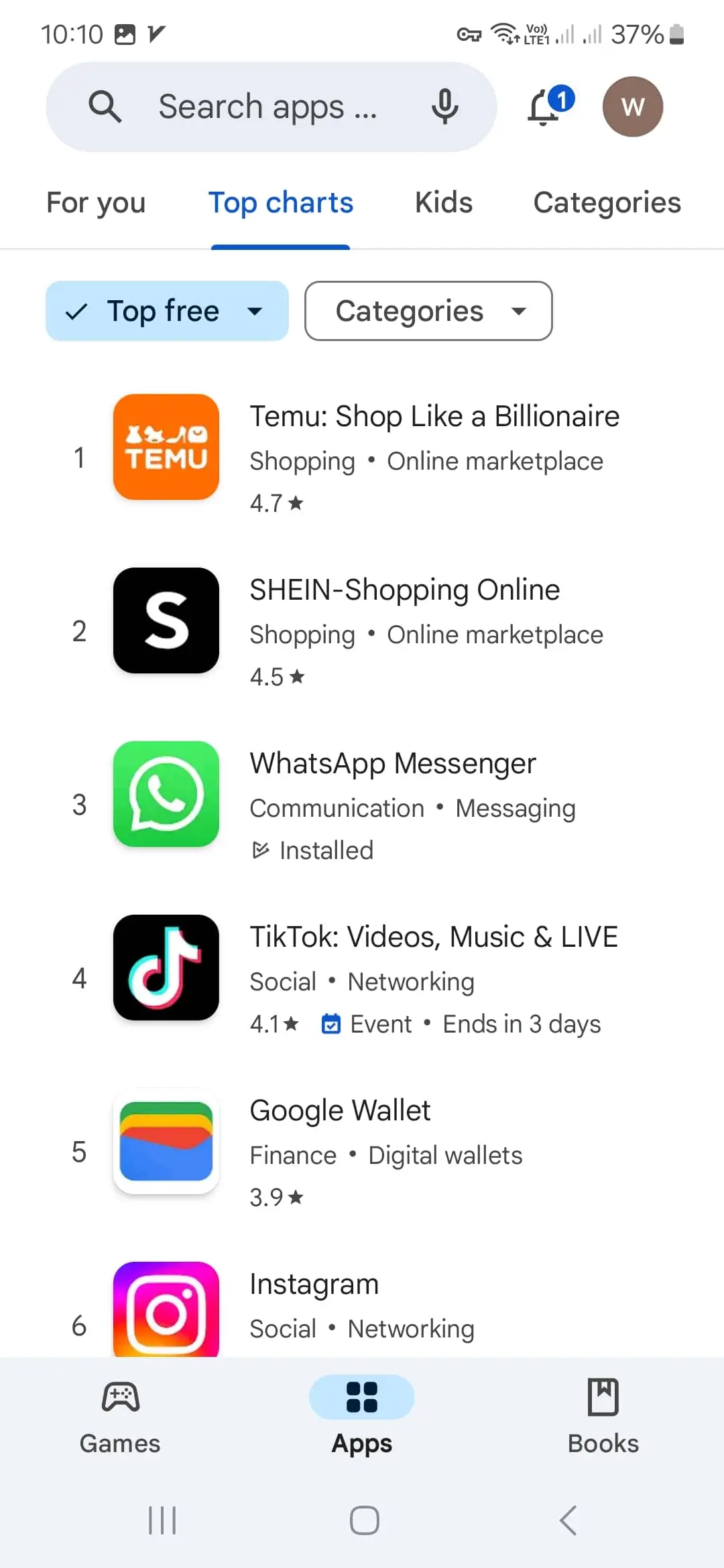Switch to the Kids tab
Viewport: 724px width, 1568px height.
coord(444,203)
